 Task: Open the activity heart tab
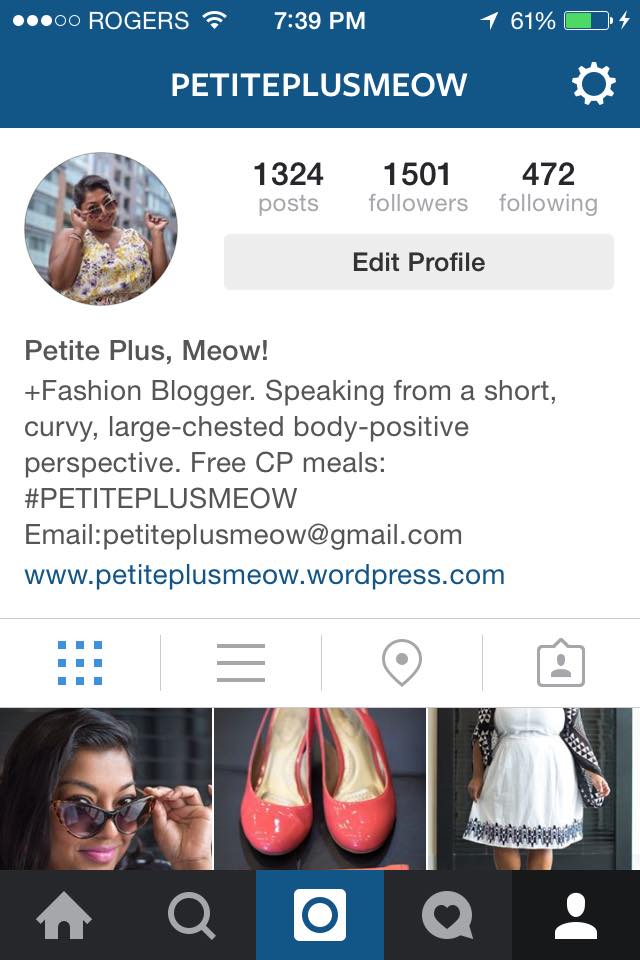tap(447, 915)
